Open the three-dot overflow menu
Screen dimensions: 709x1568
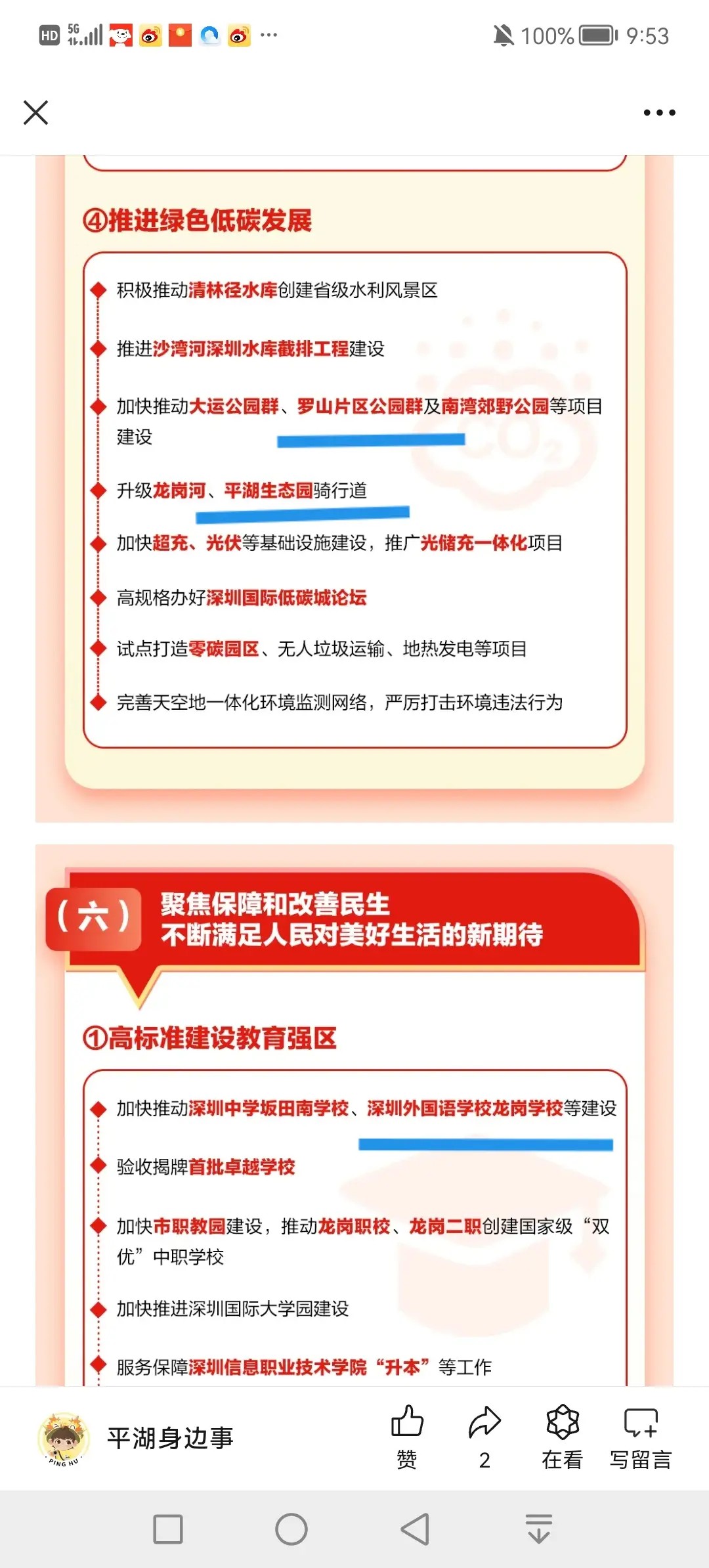659,113
